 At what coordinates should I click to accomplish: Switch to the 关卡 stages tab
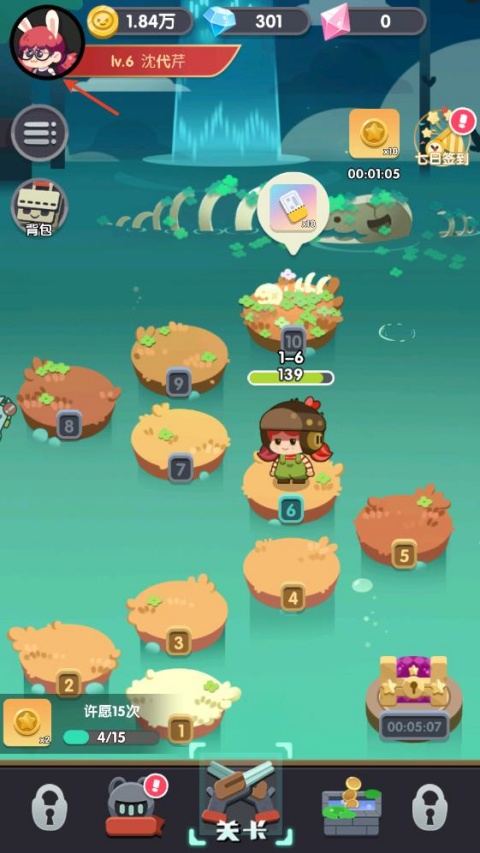click(x=239, y=801)
